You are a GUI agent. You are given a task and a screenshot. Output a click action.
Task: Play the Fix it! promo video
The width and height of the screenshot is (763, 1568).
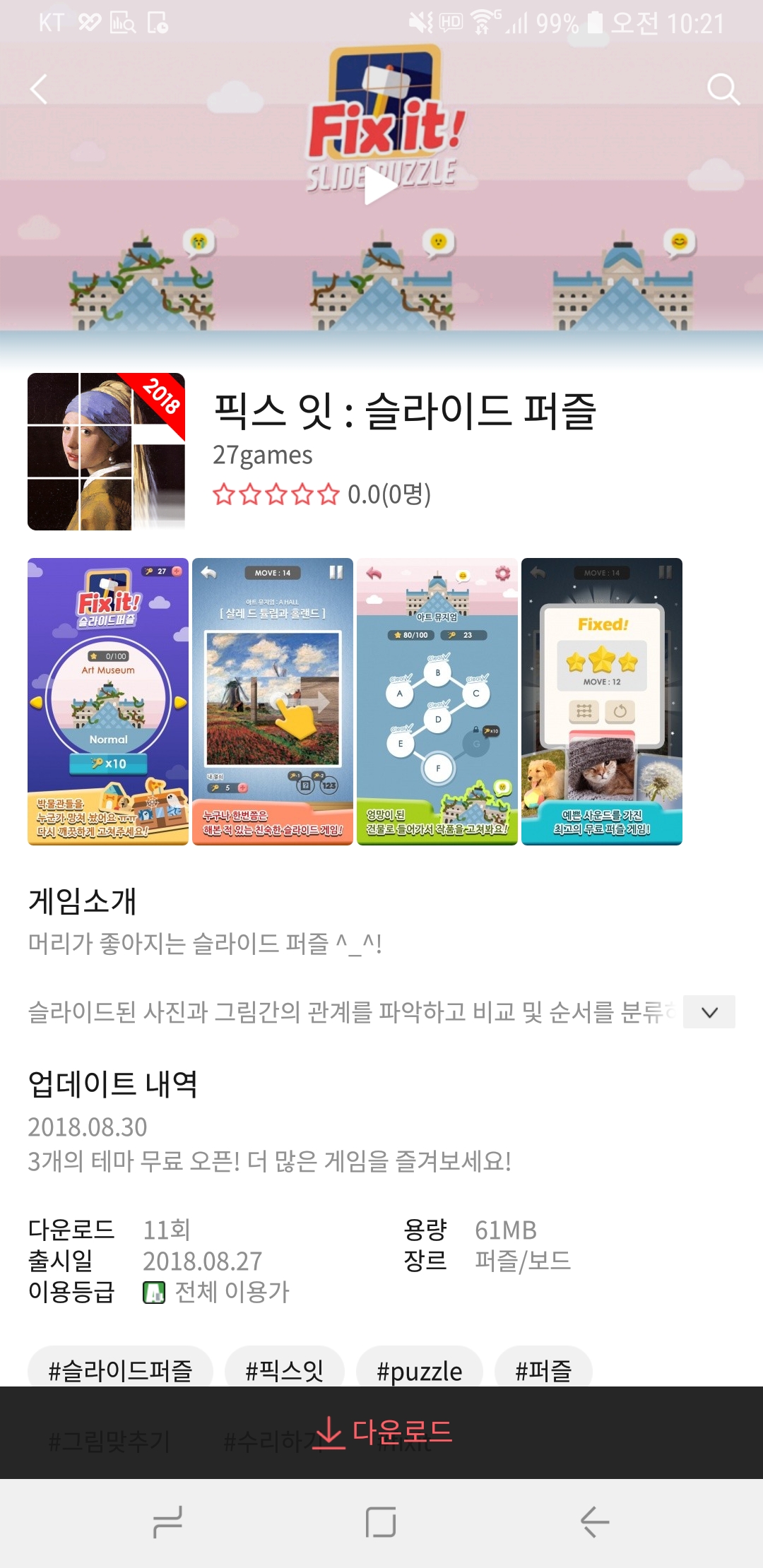click(x=381, y=187)
